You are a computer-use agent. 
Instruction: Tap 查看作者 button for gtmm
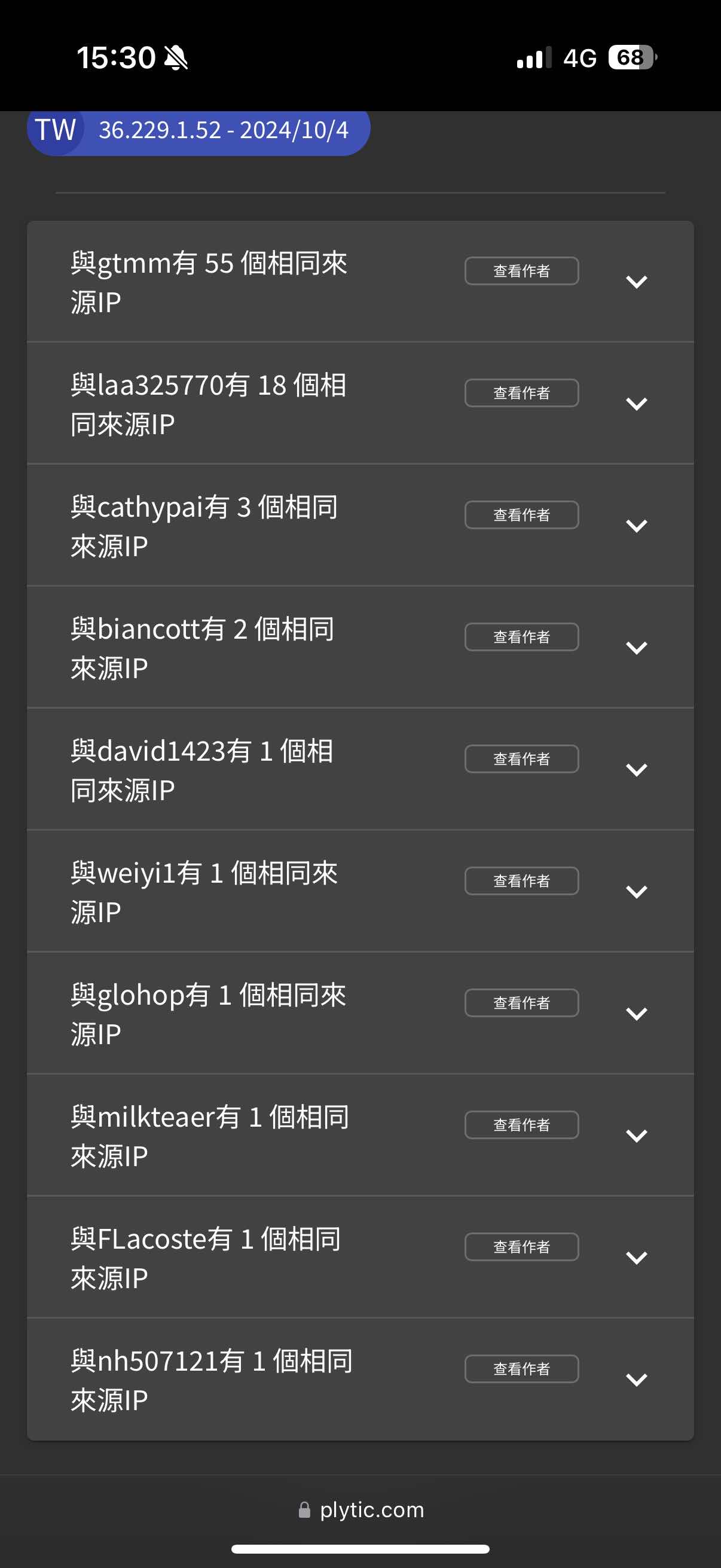coord(521,271)
